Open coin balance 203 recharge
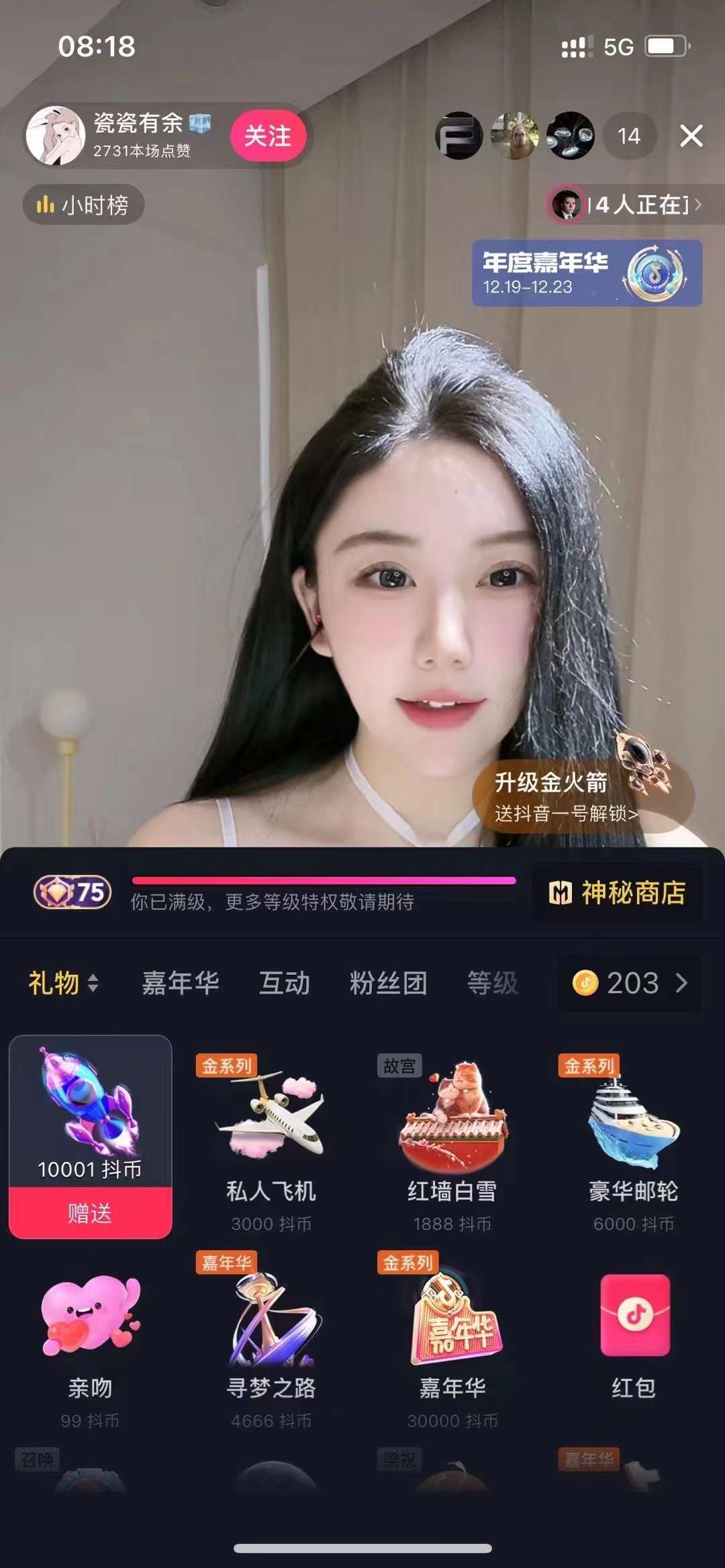 click(630, 983)
